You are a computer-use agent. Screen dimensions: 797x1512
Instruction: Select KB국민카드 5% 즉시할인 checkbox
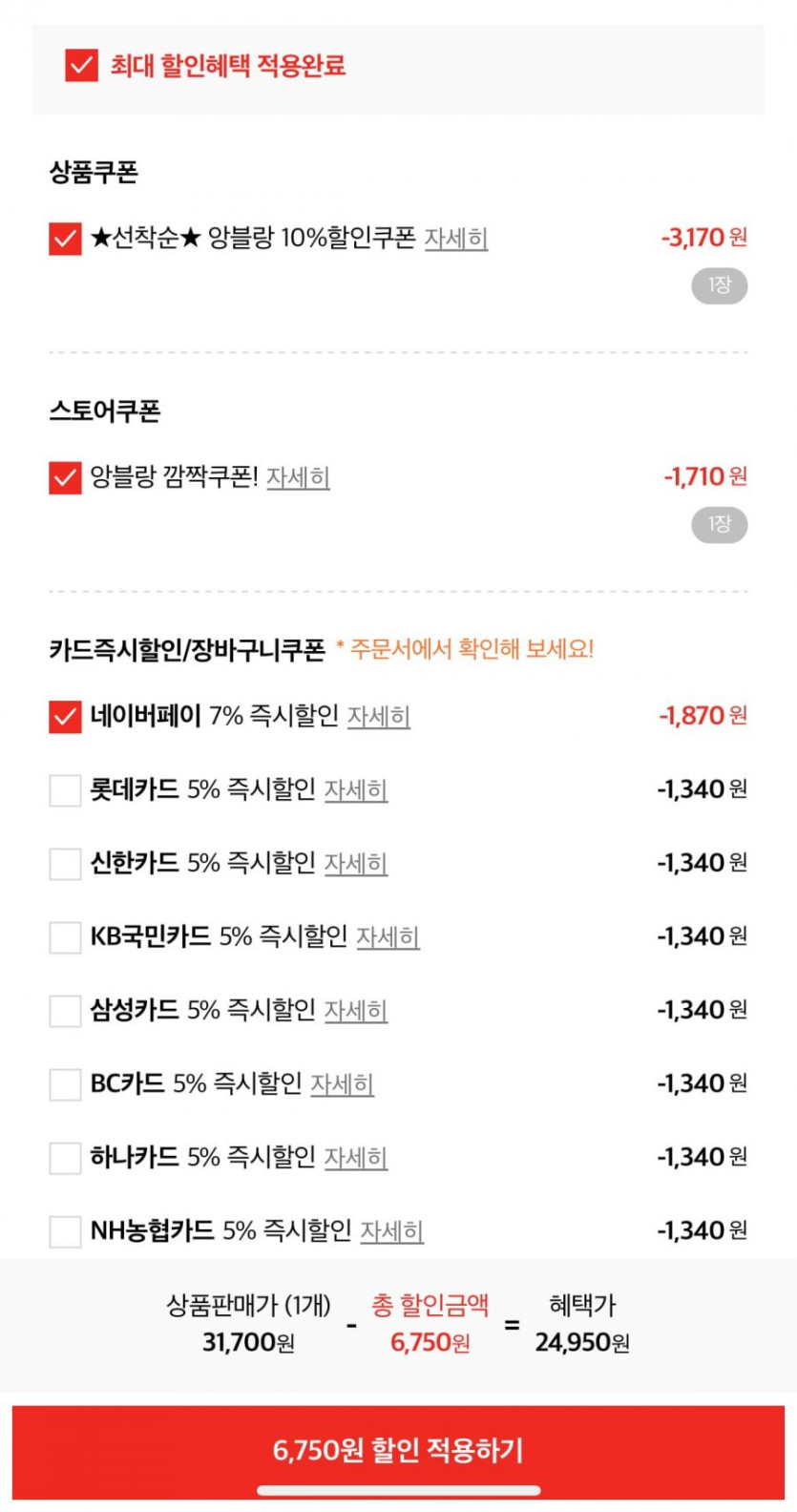pyautogui.click(x=65, y=937)
